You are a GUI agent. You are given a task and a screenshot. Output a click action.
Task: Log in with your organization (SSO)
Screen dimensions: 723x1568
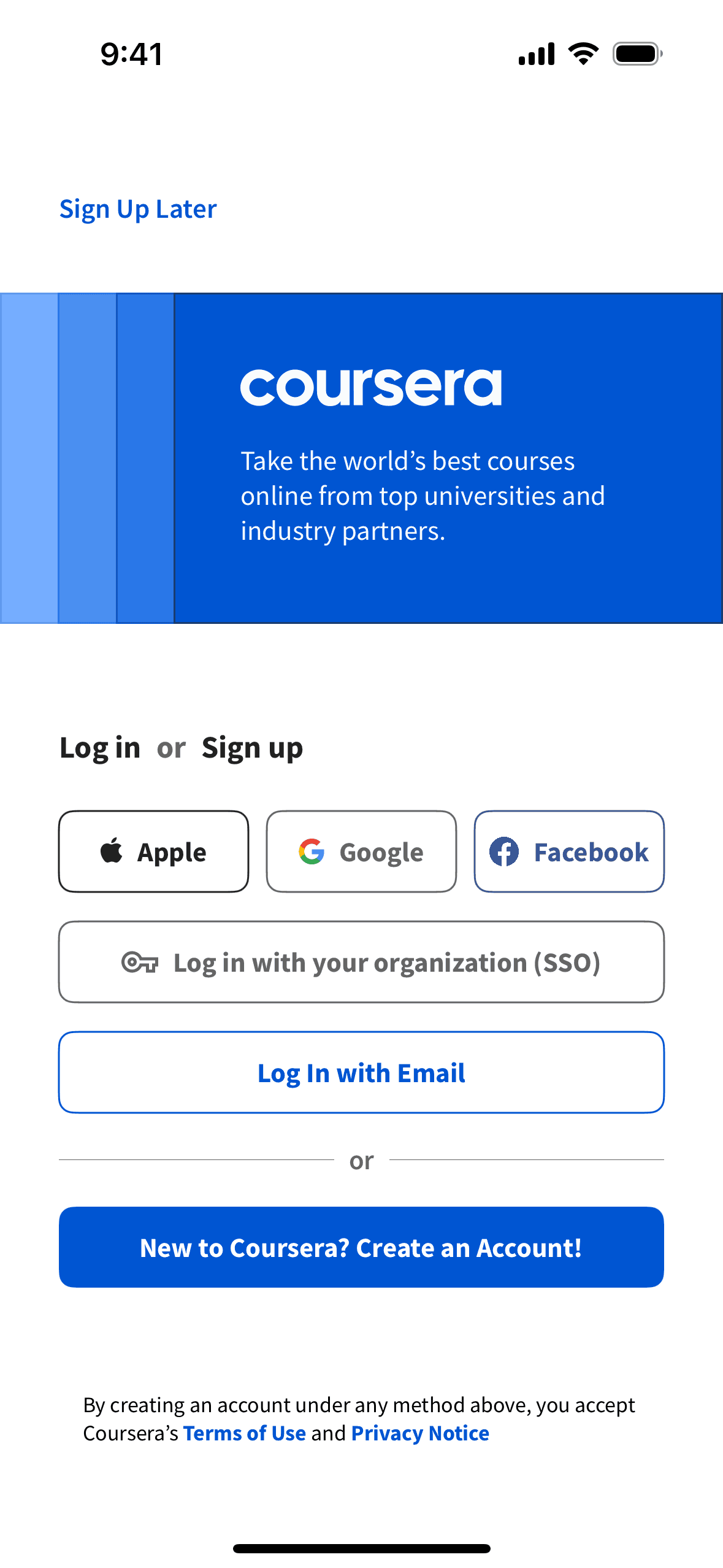(x=361, y=962)
